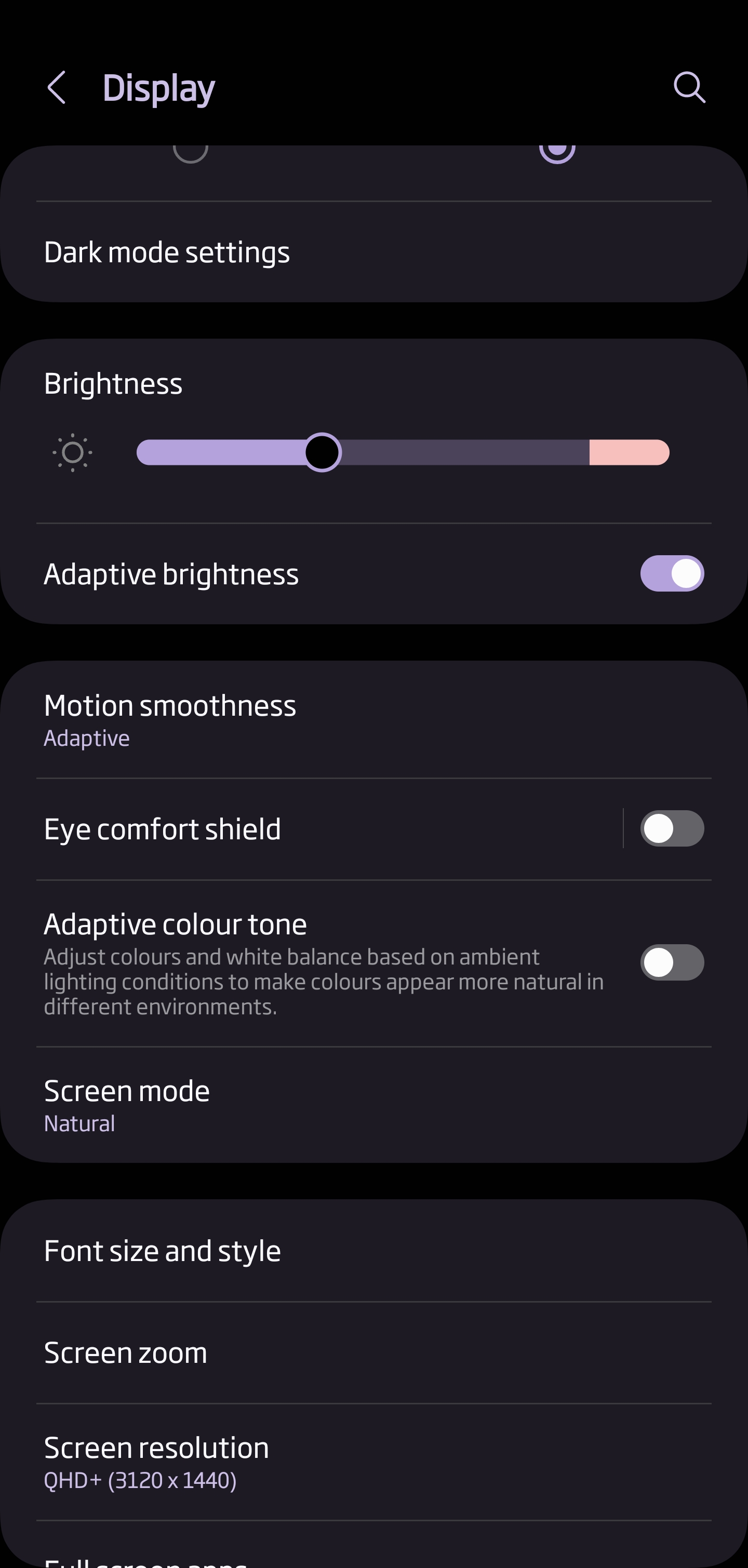This screenshot has height=1568, width=748.
Task: Enable the Eye comfort shield switch
Action: pyautogui.click(x=671, y=828)
